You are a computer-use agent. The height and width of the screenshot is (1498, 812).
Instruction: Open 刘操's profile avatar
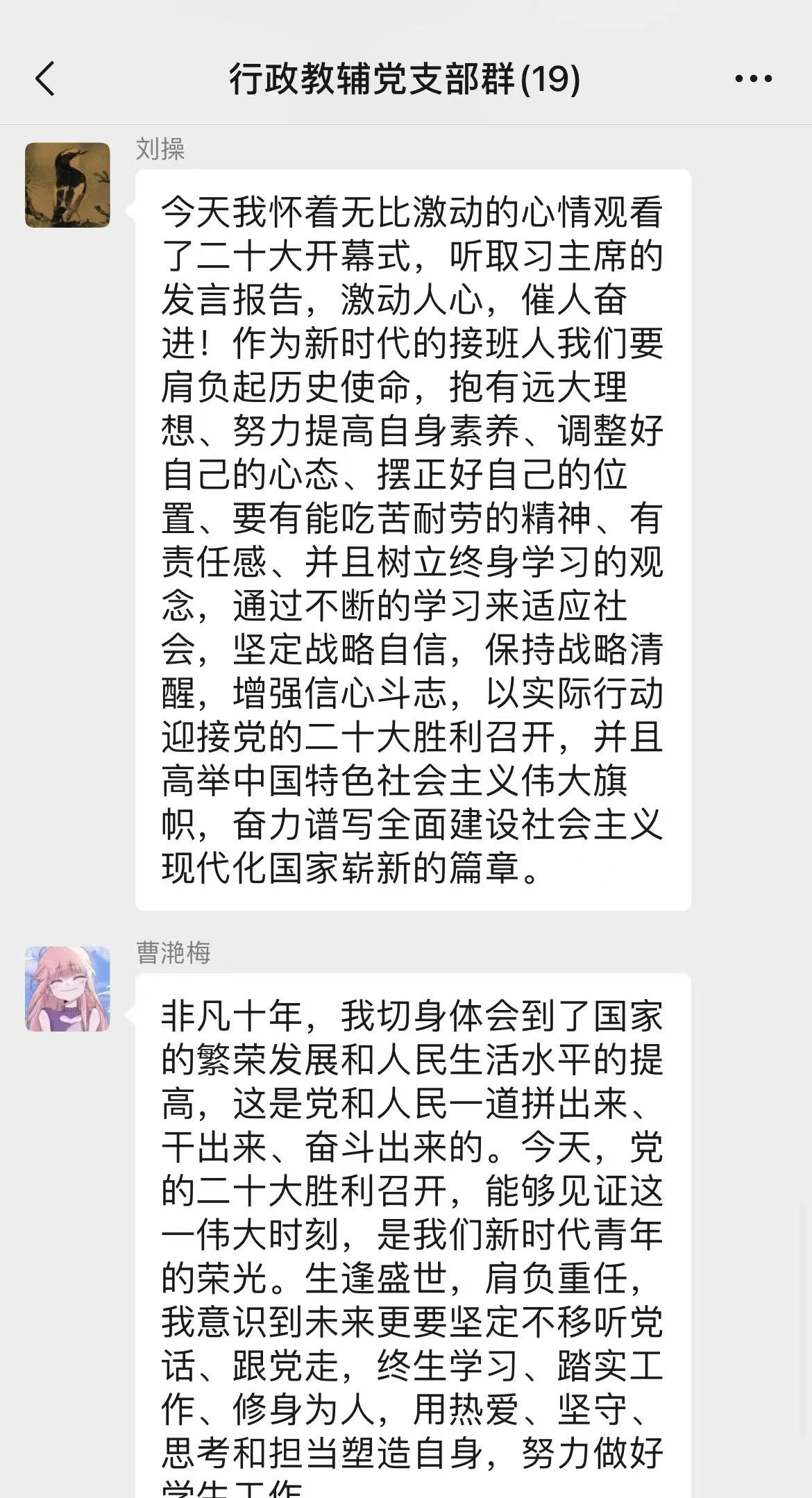[67, 185]
